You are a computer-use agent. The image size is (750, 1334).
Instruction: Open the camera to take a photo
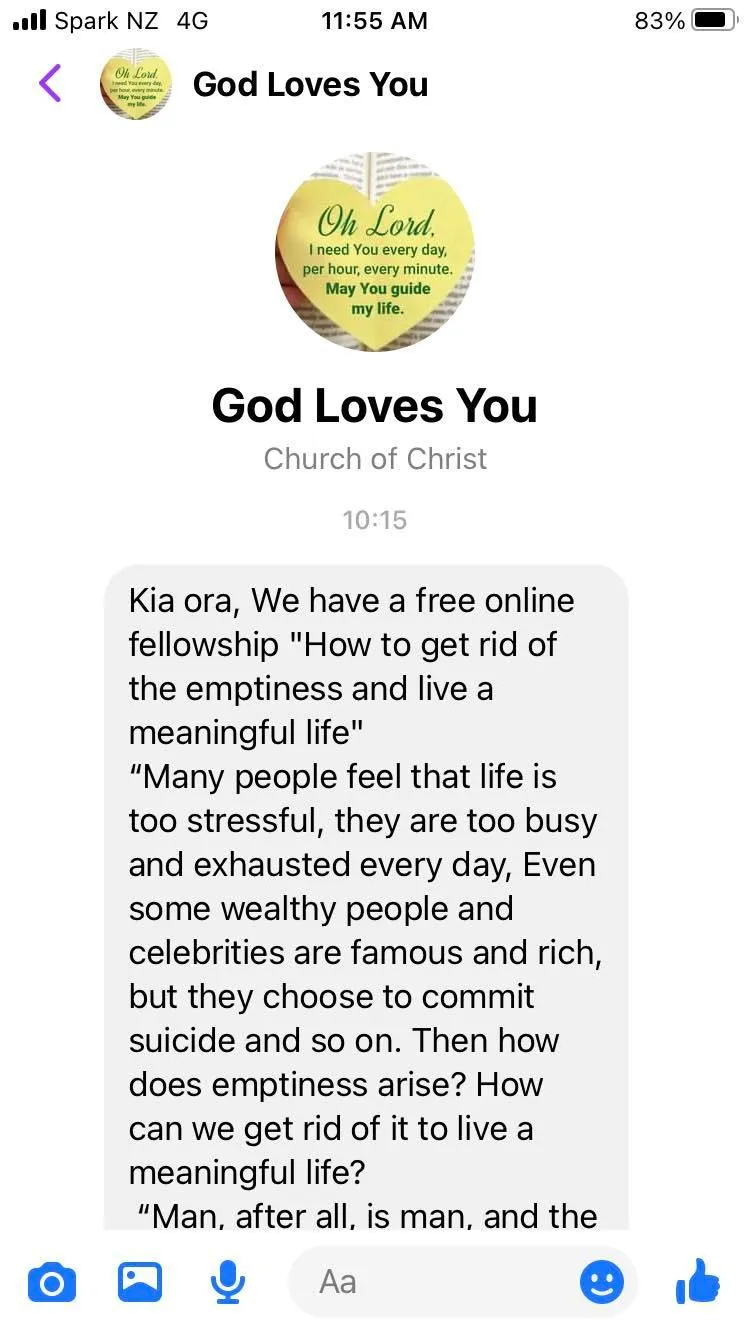coord(52,1282)
